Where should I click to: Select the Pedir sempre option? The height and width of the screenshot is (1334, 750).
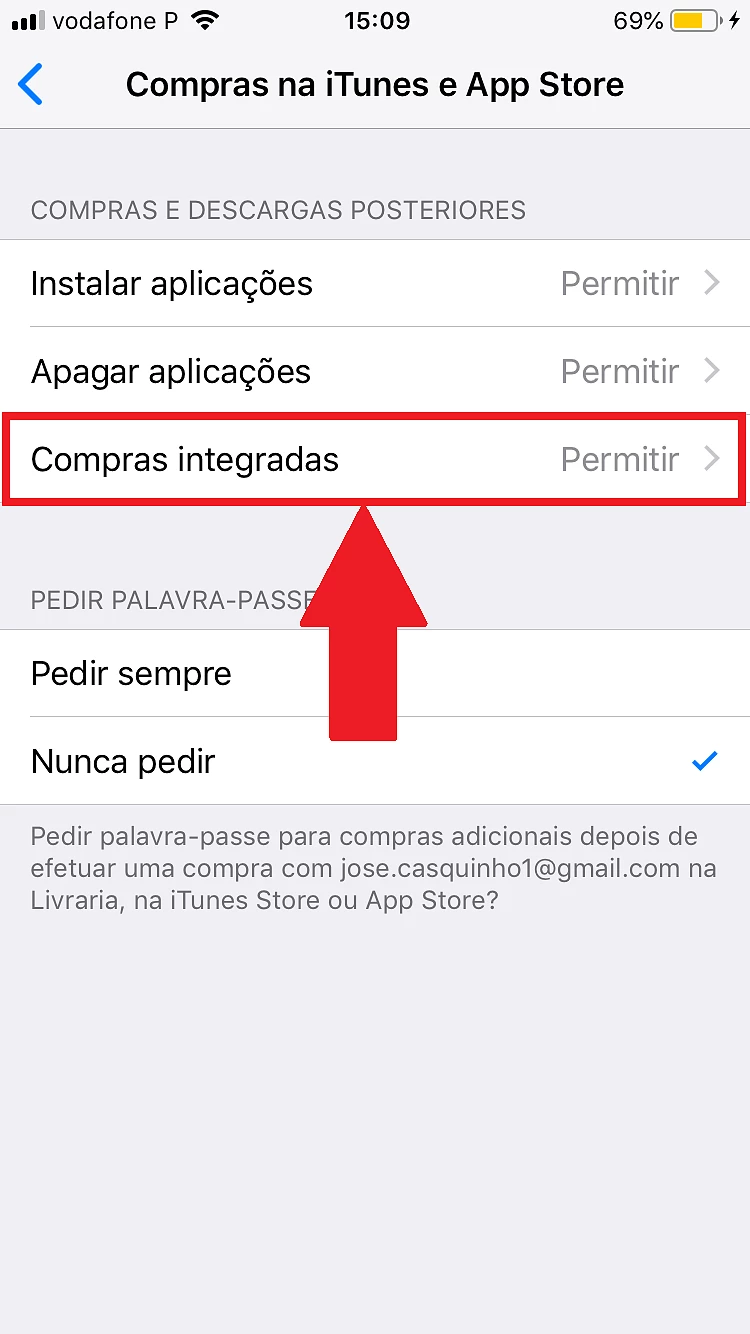pyautogui.click(x=375, y=673)
